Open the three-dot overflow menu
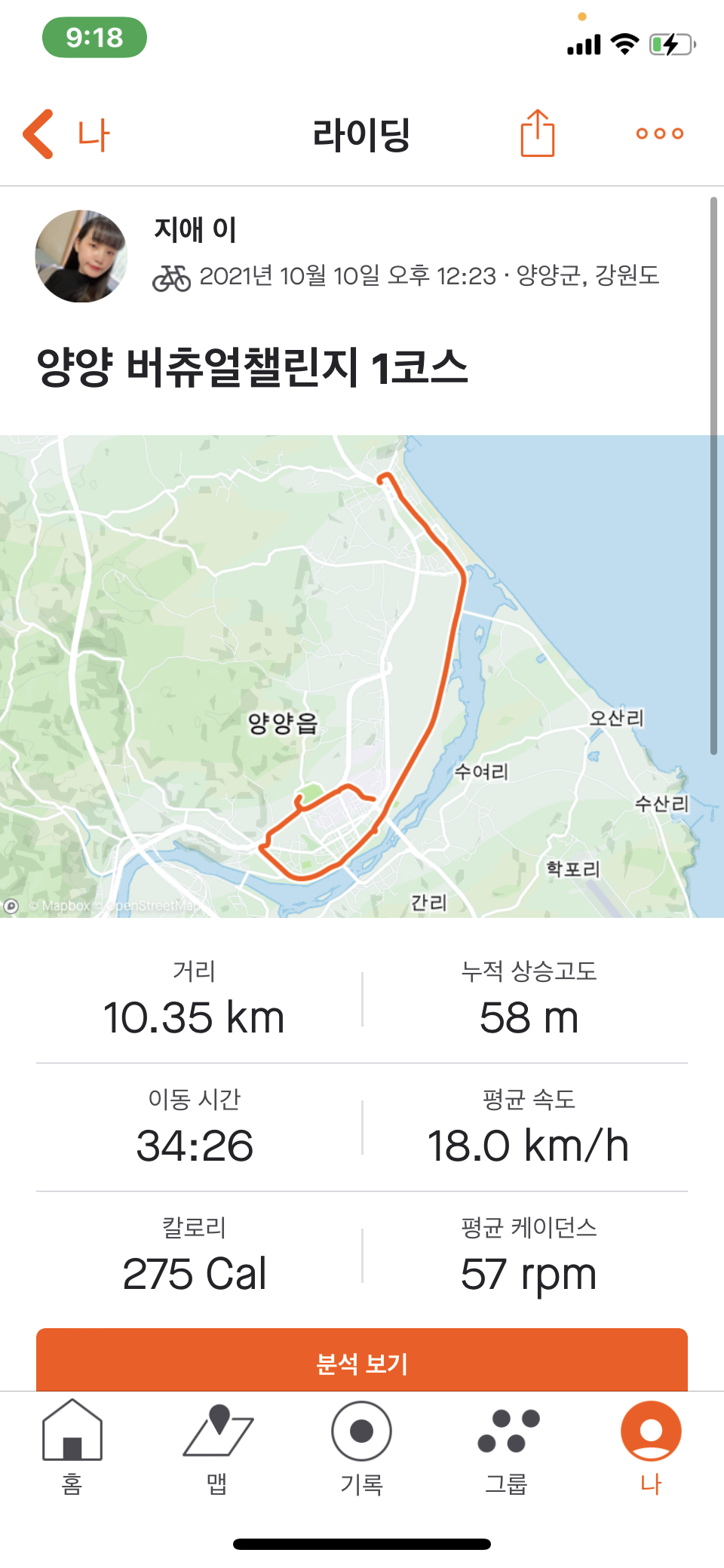724x1568 pixels. pyautogui.click(x=659, y=133)
